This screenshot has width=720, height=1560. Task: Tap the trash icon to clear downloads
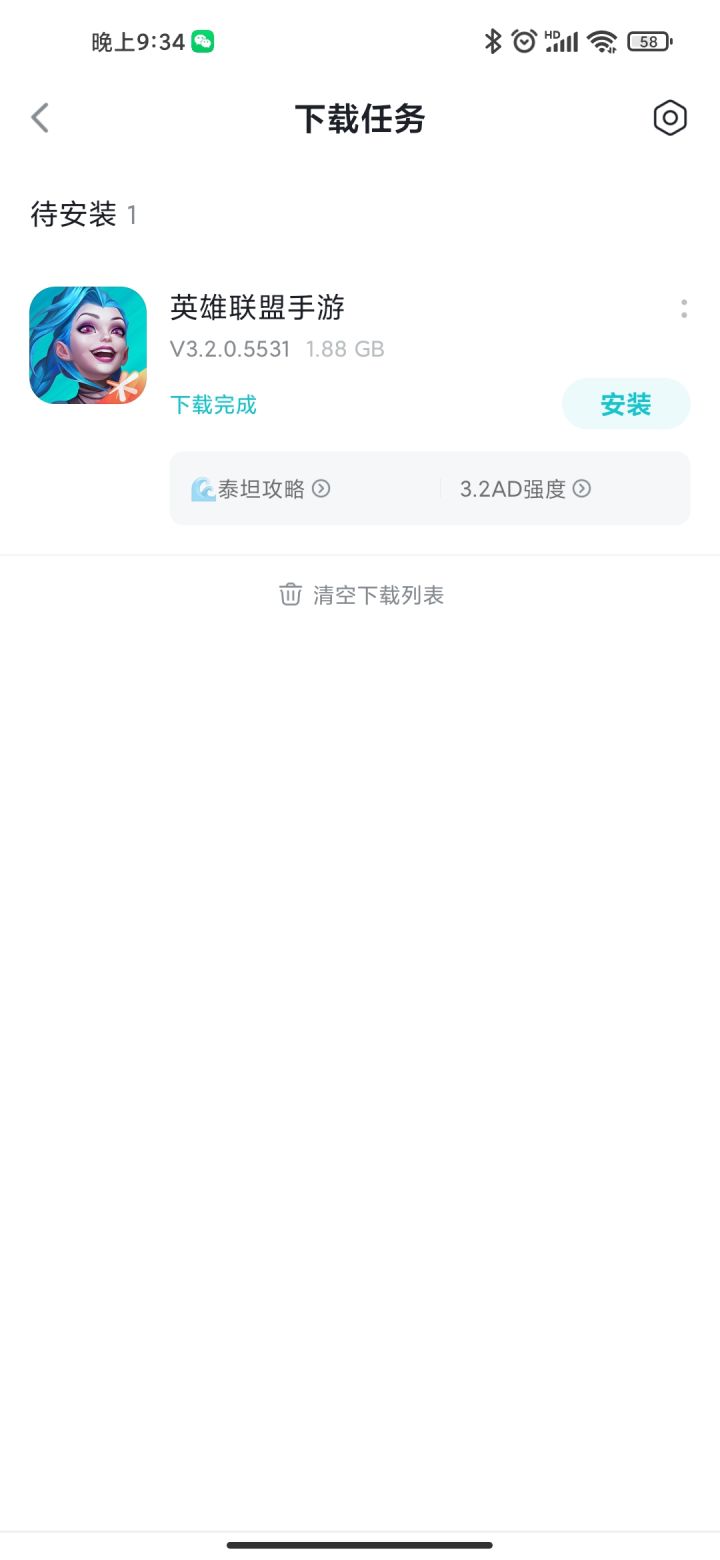pos(289,594)
